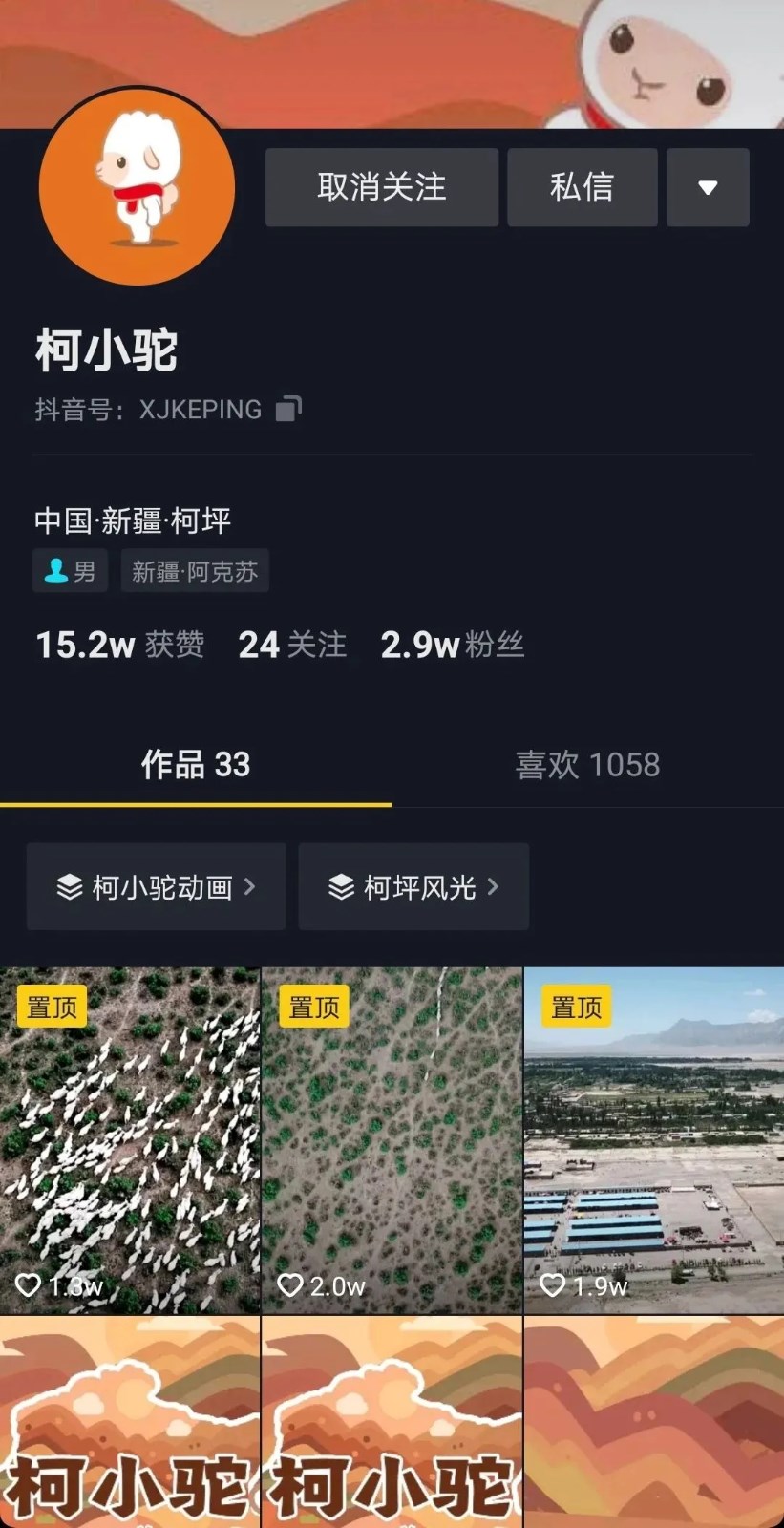The image size is (784, 1528).
Task: View the 24 关注 following list
Action: tap(291, 646)
